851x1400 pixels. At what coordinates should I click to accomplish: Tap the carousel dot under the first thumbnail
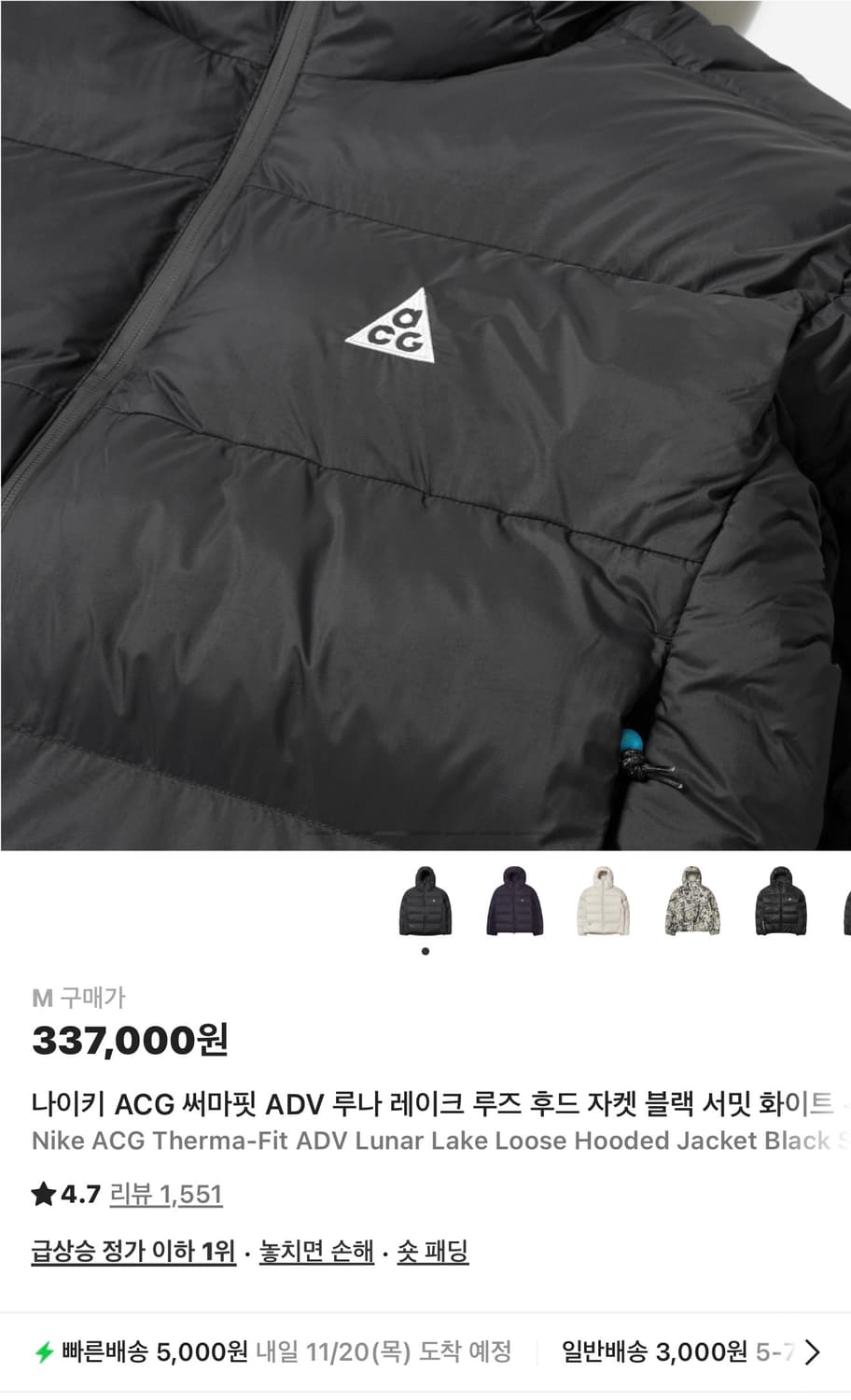425,950
